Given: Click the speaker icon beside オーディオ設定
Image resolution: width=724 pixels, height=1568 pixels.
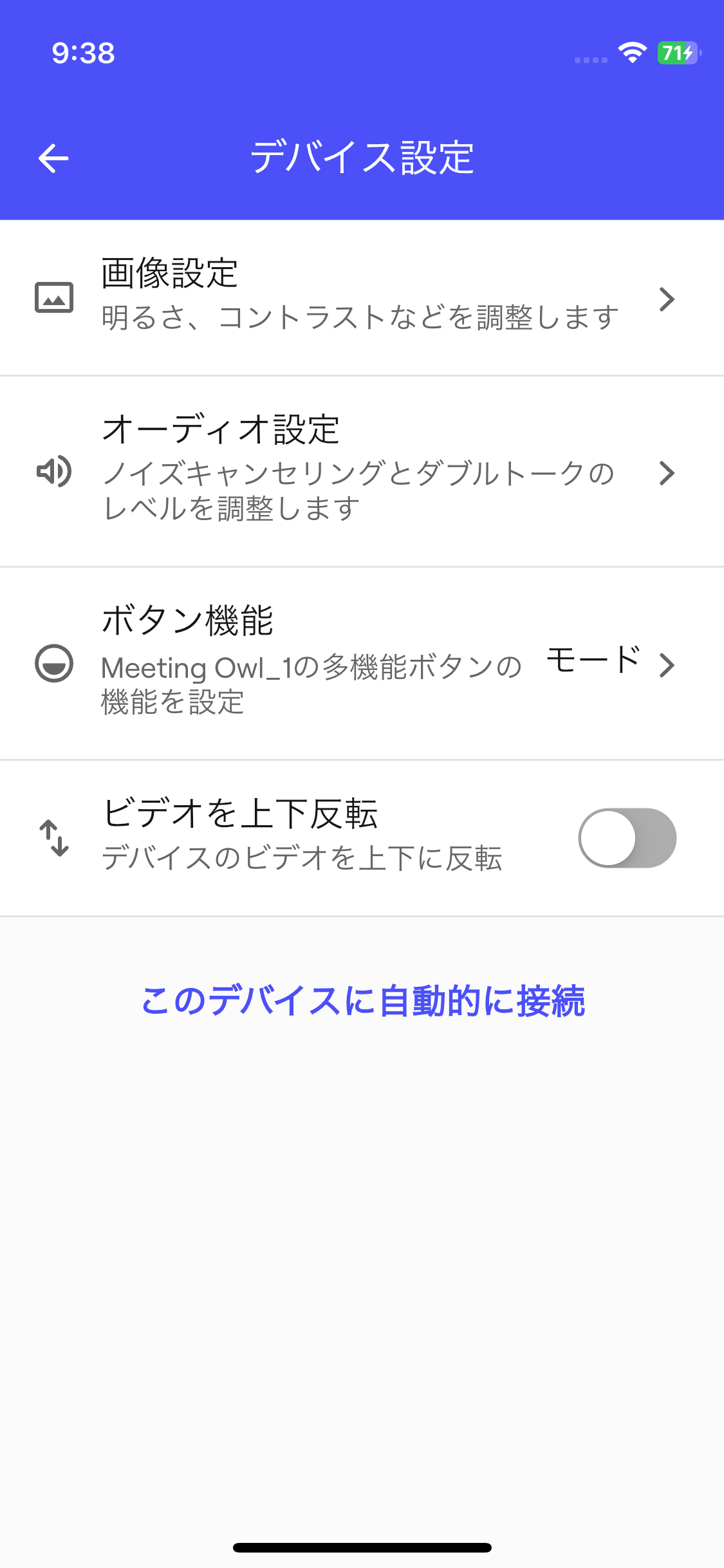Looking at the screenshot, I should click(x=55, y=471).
